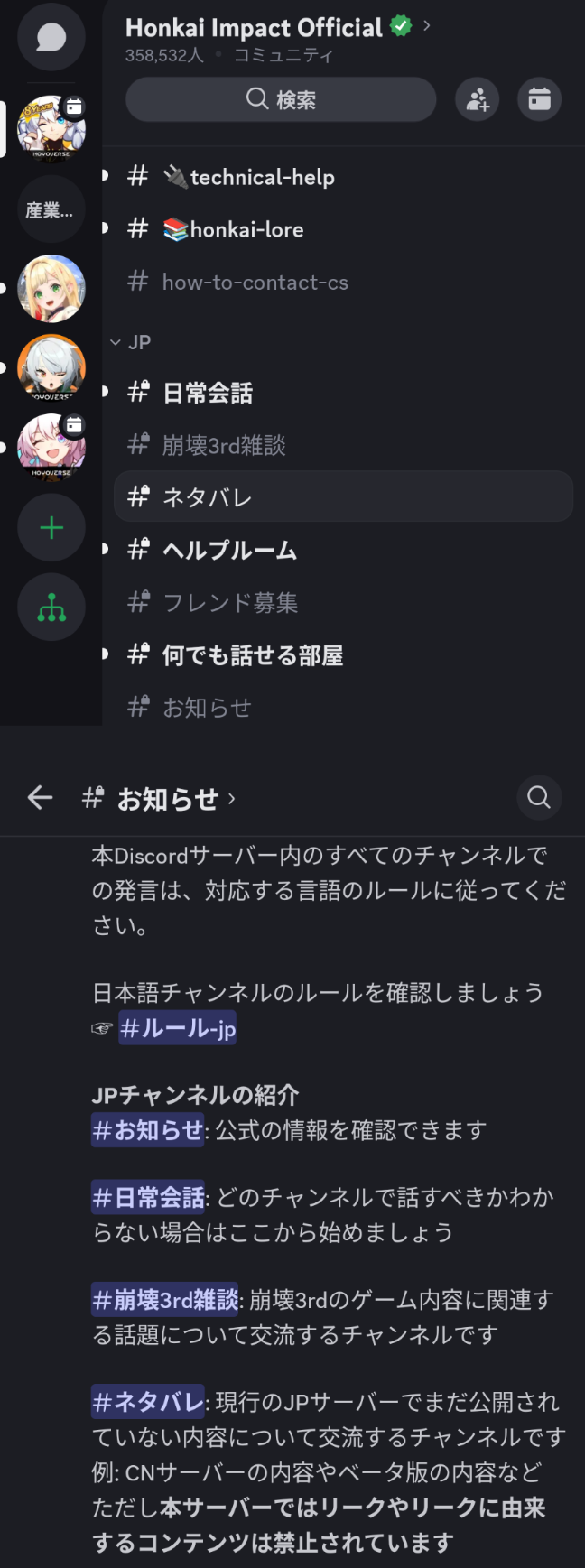Open the discover servers hub icon
The image size is (585, 1568).
[51, 608]
